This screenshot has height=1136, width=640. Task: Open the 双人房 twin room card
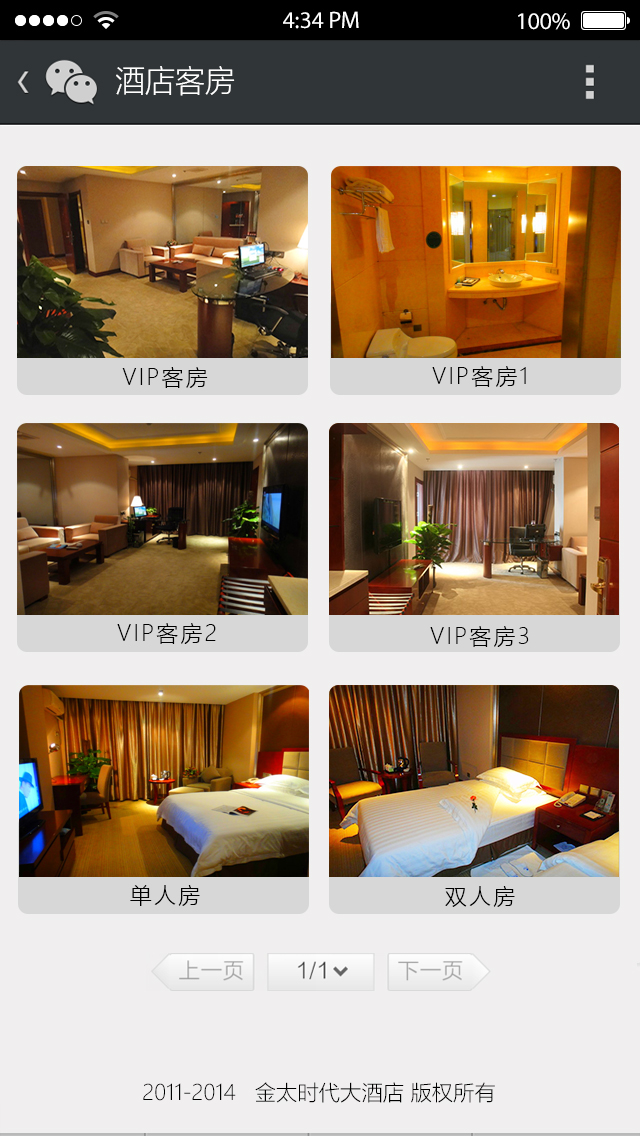click(x=474, y=797)
